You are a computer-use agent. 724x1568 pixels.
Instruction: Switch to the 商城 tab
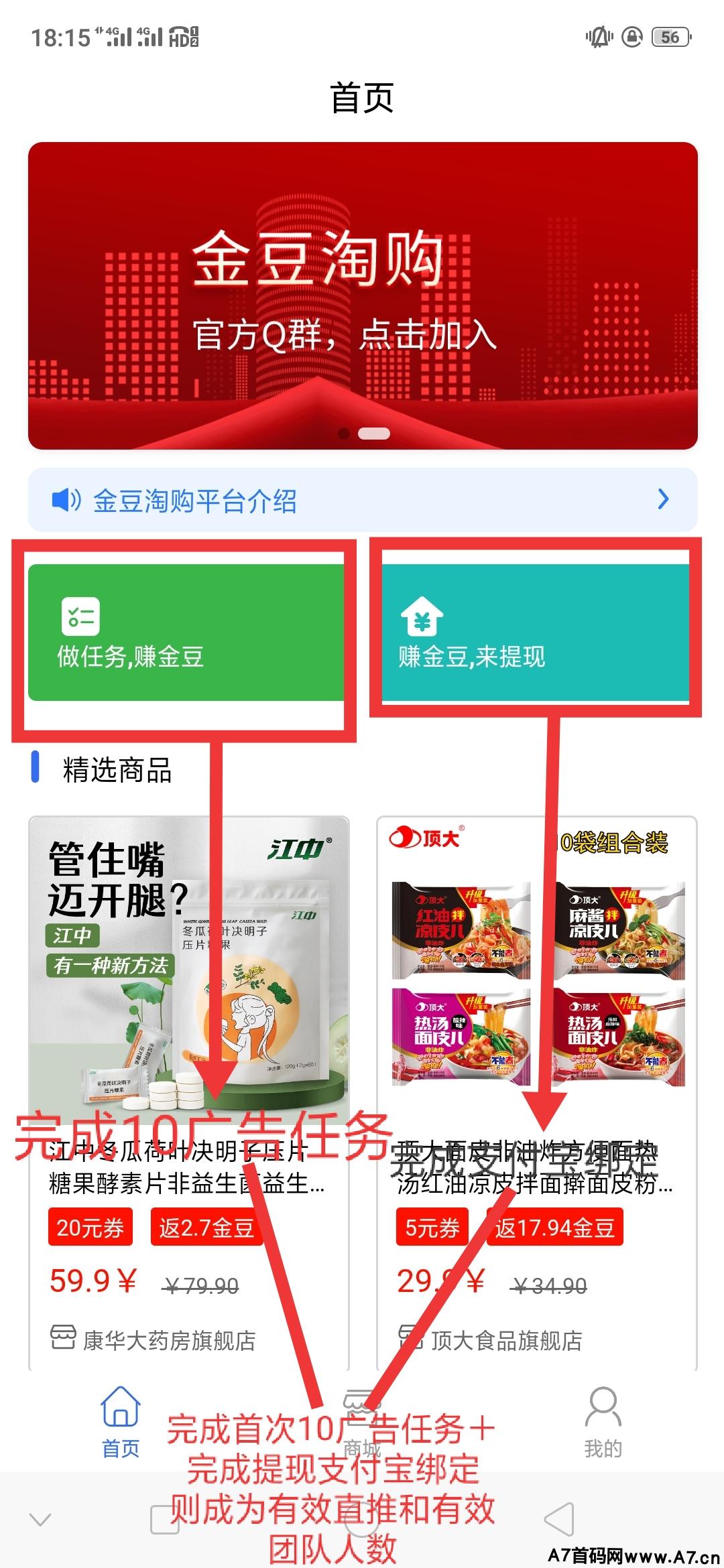(x=362, y=1422)
